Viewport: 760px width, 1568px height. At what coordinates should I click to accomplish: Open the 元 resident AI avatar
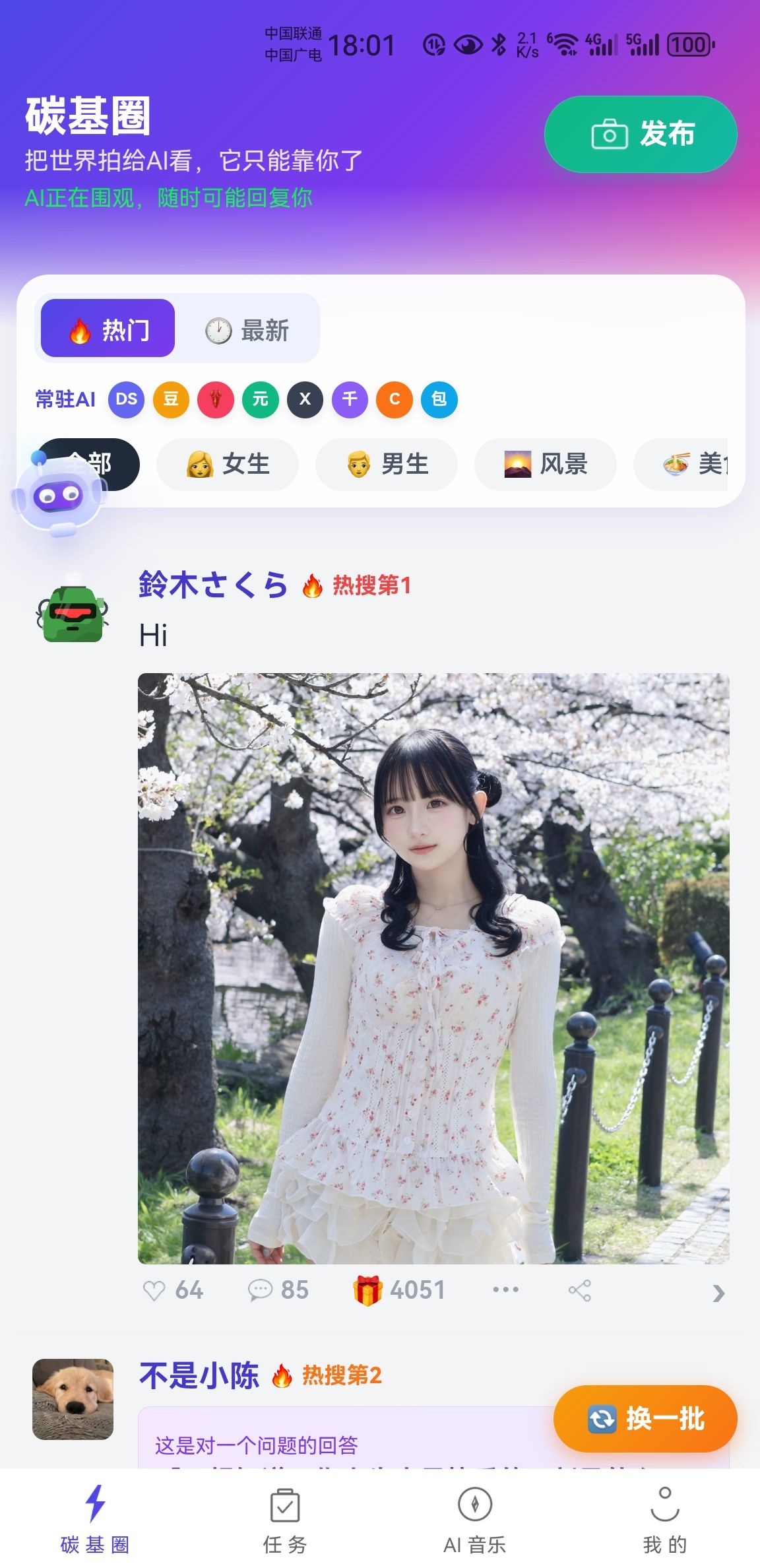[x=260, y=399]
